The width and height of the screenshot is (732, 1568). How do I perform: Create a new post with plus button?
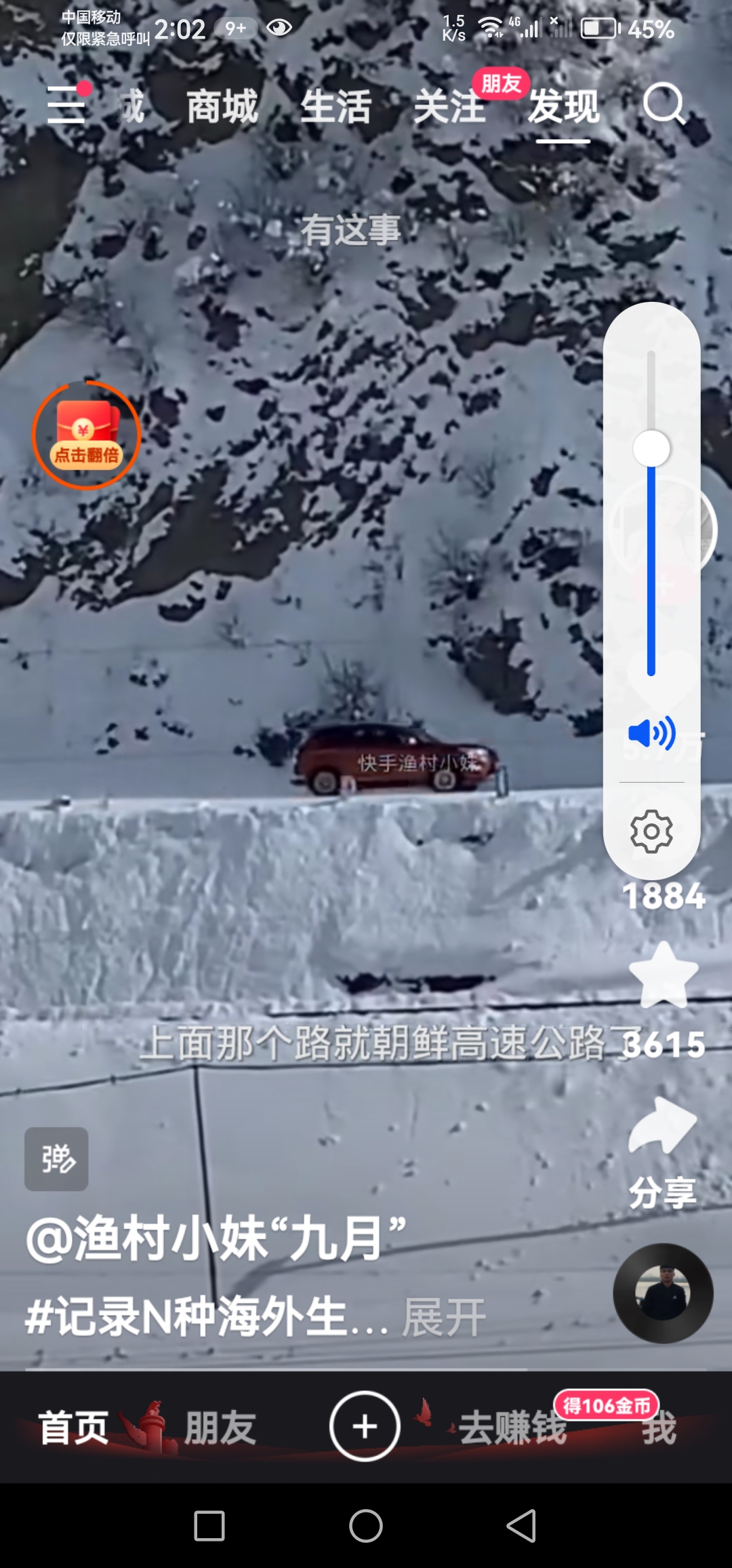coord(365,1426)
